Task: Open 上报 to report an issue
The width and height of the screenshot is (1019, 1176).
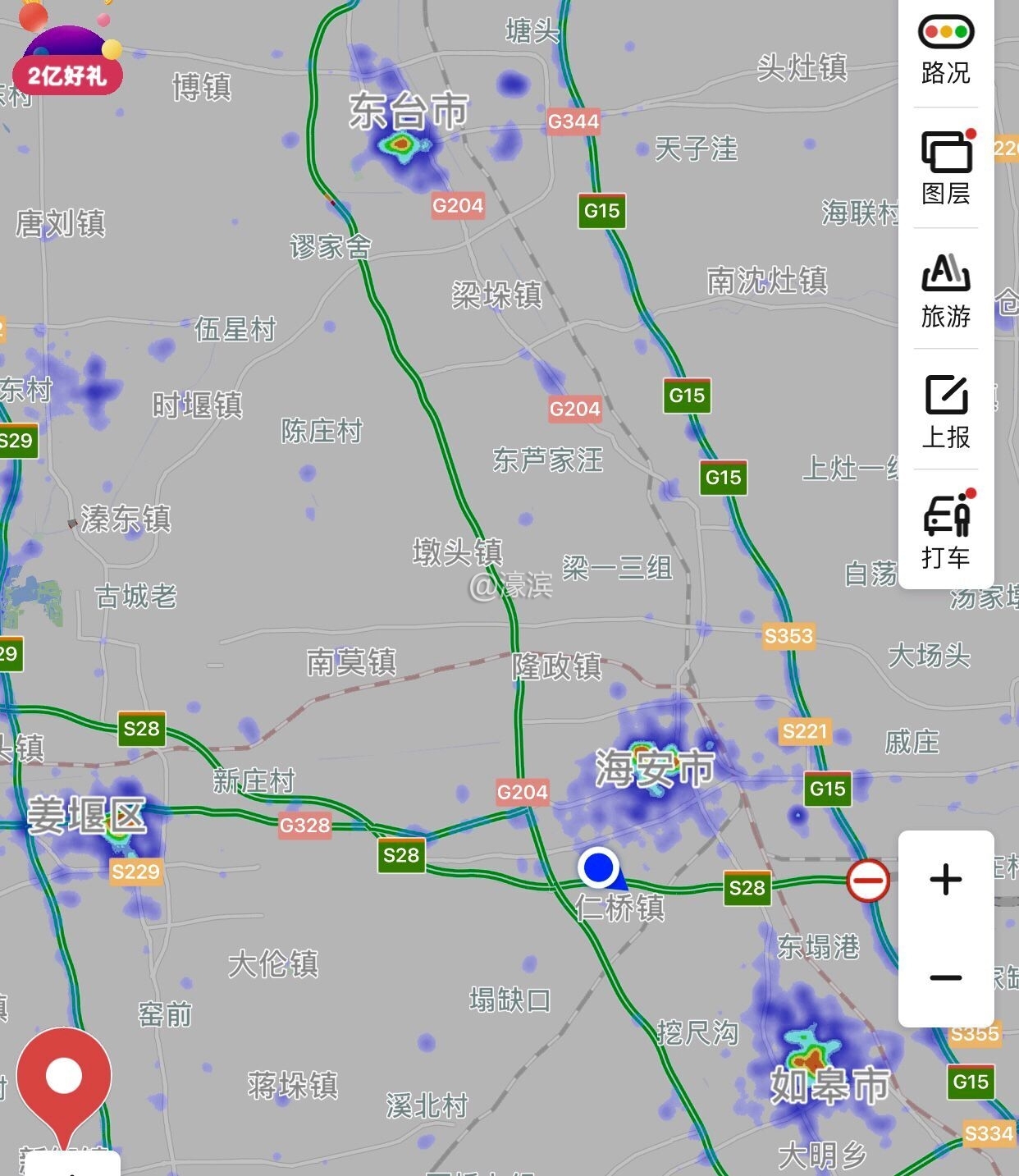Action: tap(946, 411)
